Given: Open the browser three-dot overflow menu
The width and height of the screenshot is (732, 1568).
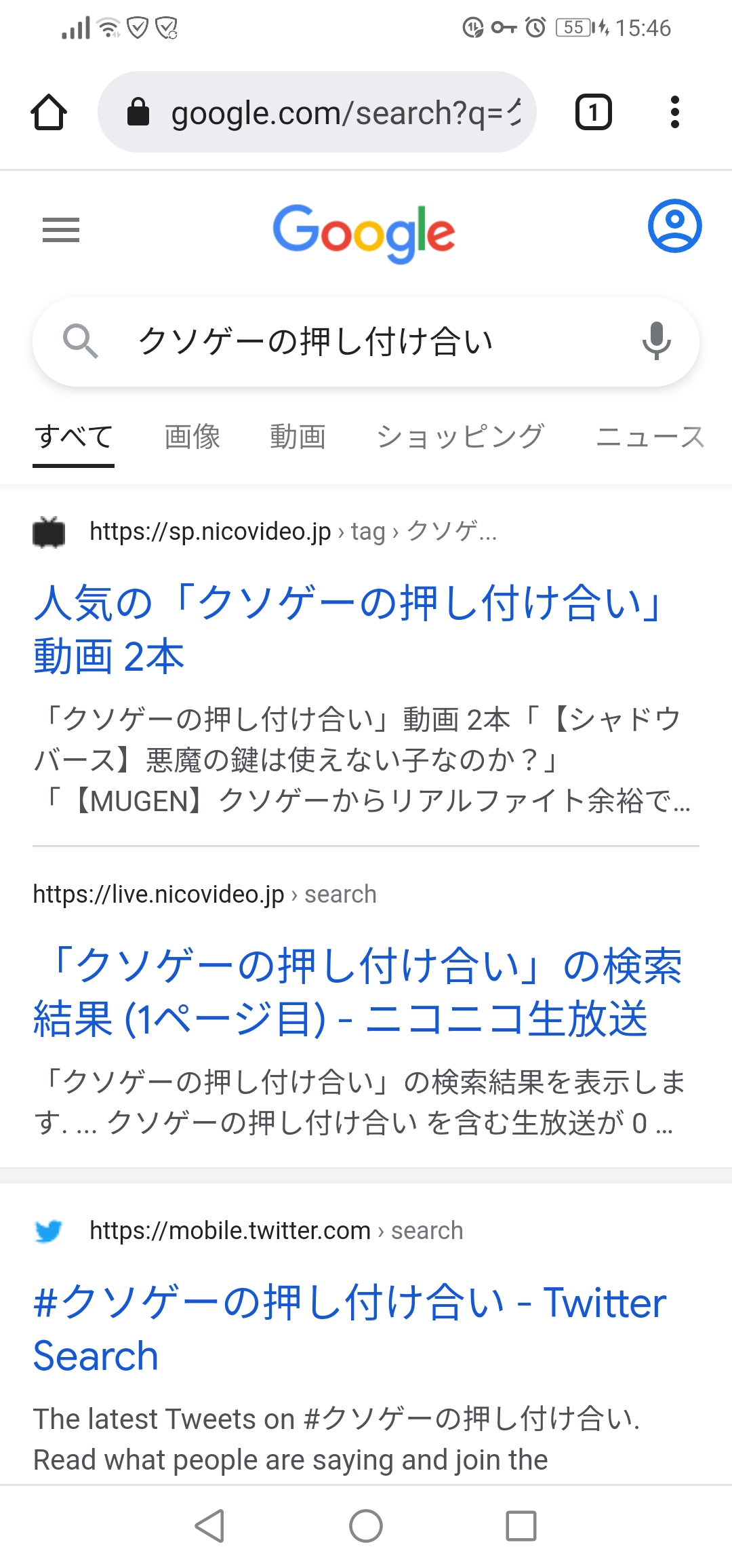Looking at the screenshot, I should tap(674, 112).
